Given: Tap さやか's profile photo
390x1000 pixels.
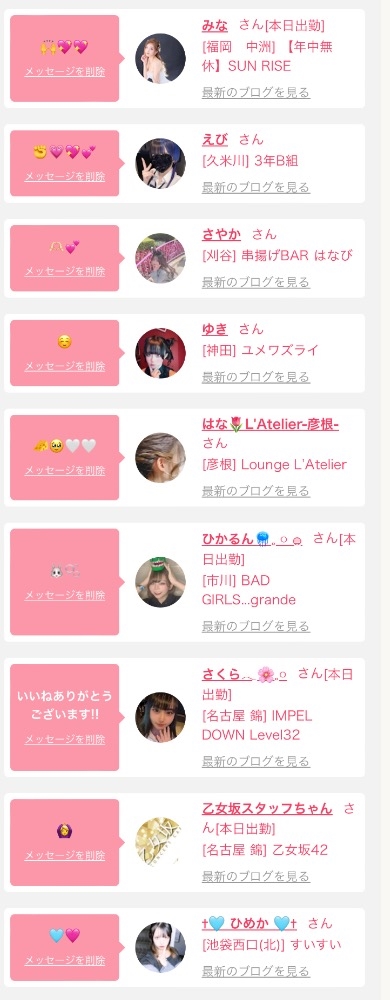Looking at the screenshot, I should point(161,258).
